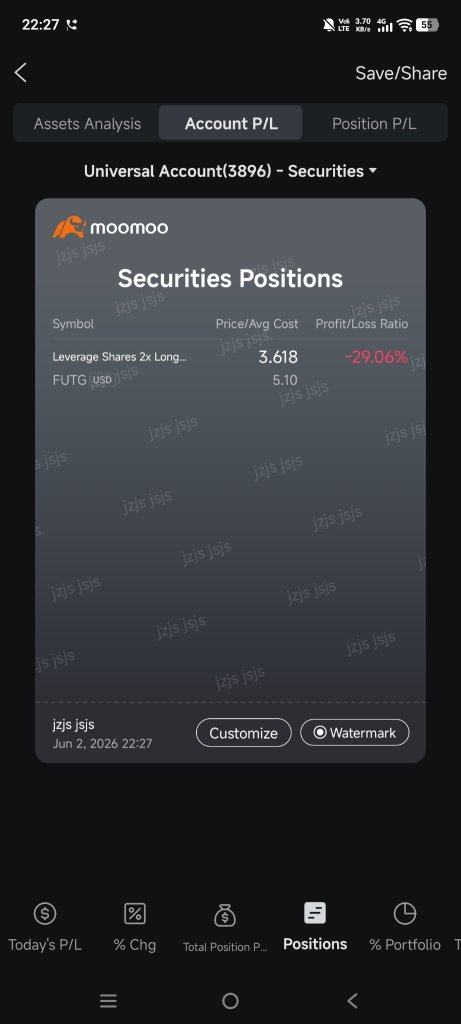Go to the home screen
461x1024 pixels.
[230, 1000]
